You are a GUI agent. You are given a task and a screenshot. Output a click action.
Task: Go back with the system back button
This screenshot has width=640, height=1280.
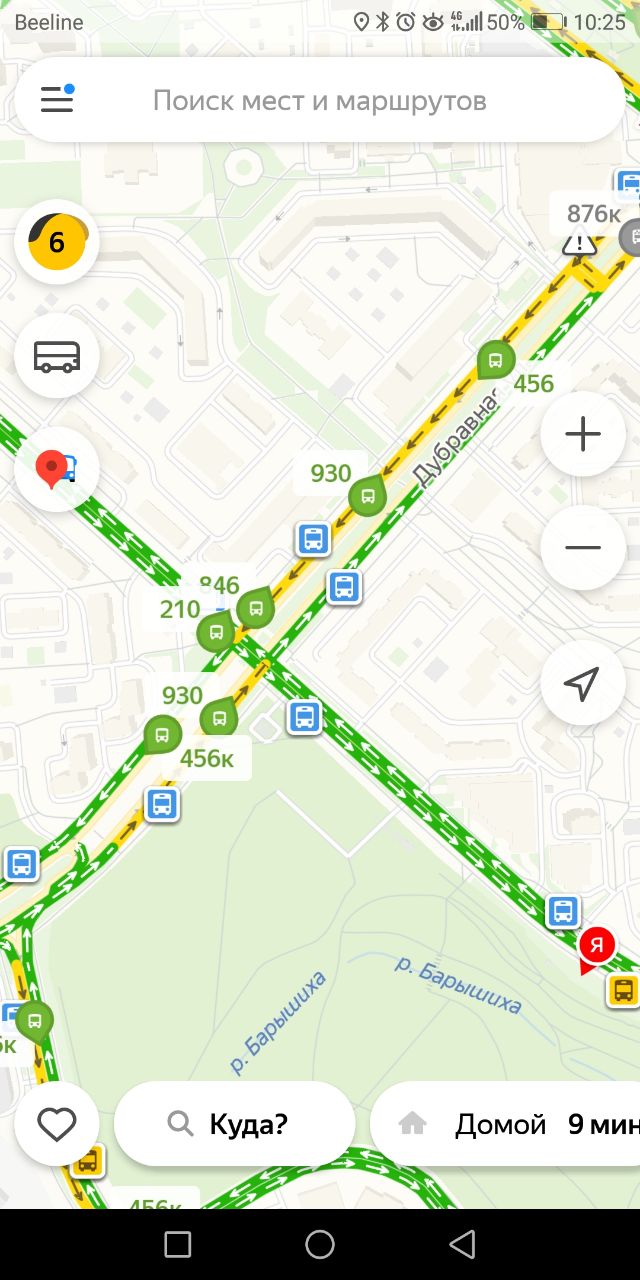click(x=462, y=1244)
